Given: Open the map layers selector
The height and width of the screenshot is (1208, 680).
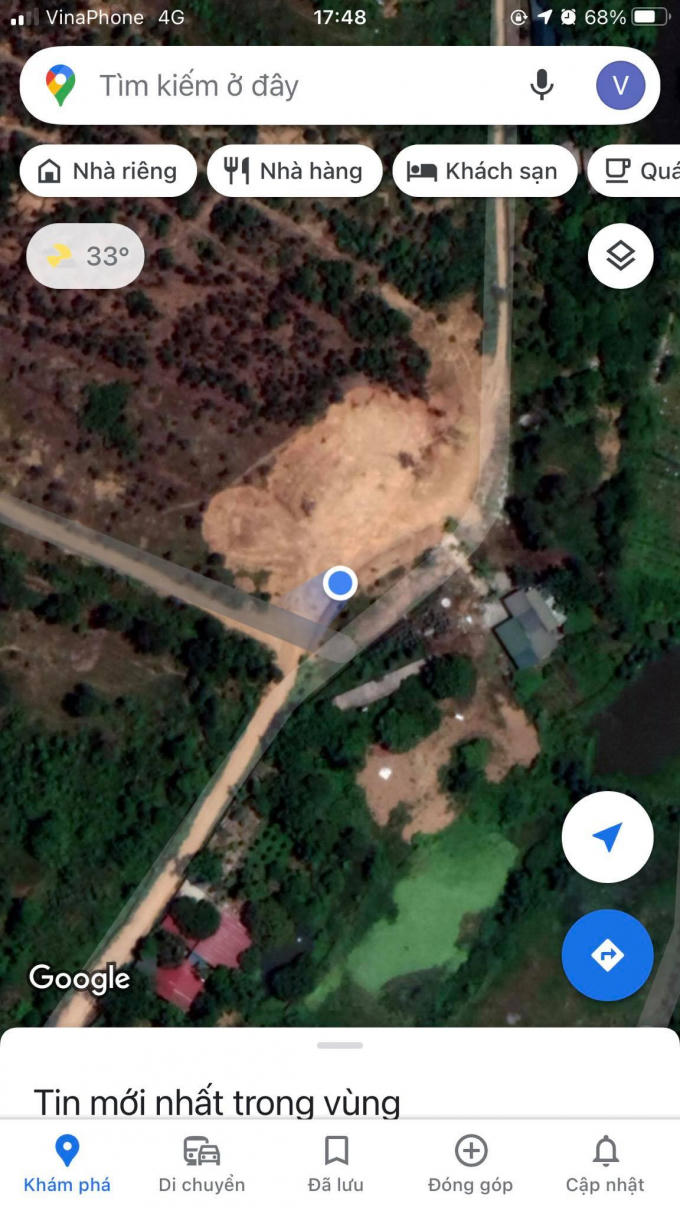Looking at the screenshot, I should click(x=620, y=256).
